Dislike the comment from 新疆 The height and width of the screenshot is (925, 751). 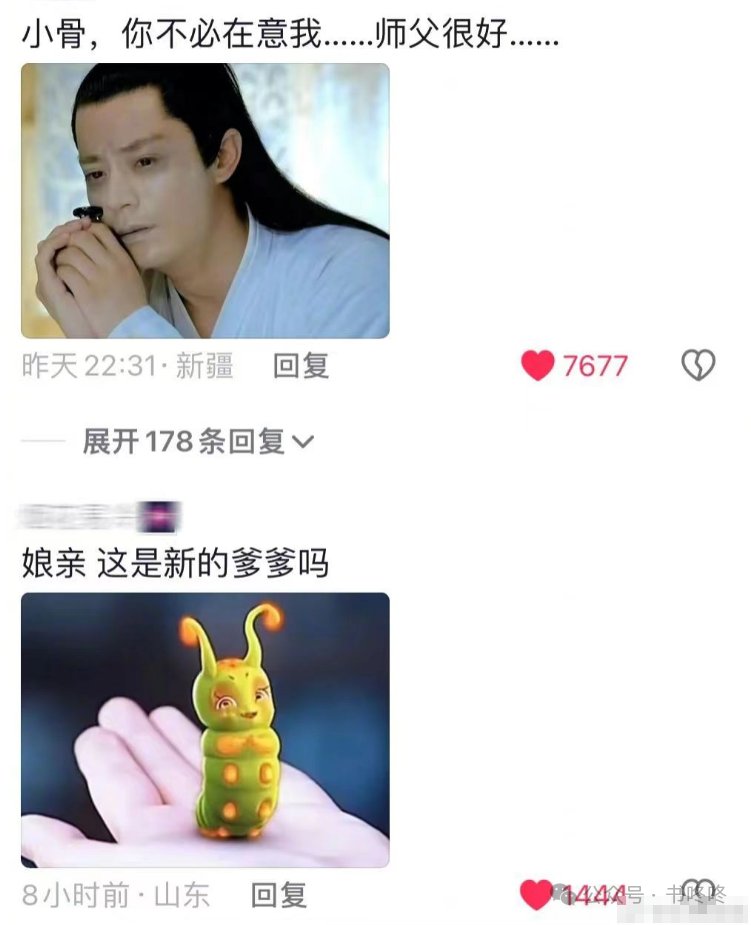[698, 366]
